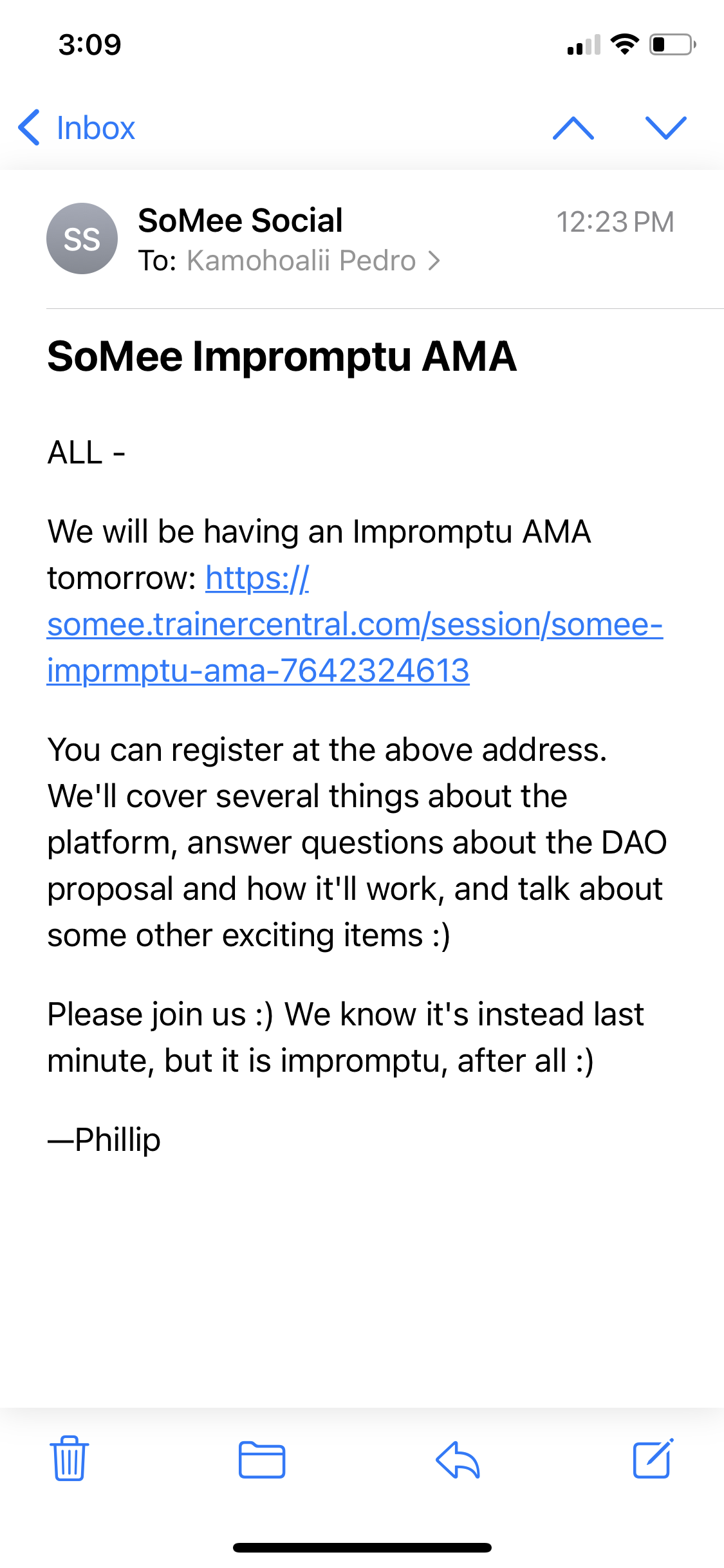Jump to the next message with down arrow
Image resolution: width=724 pixels, height=1568 pixels.
(666, 128)
